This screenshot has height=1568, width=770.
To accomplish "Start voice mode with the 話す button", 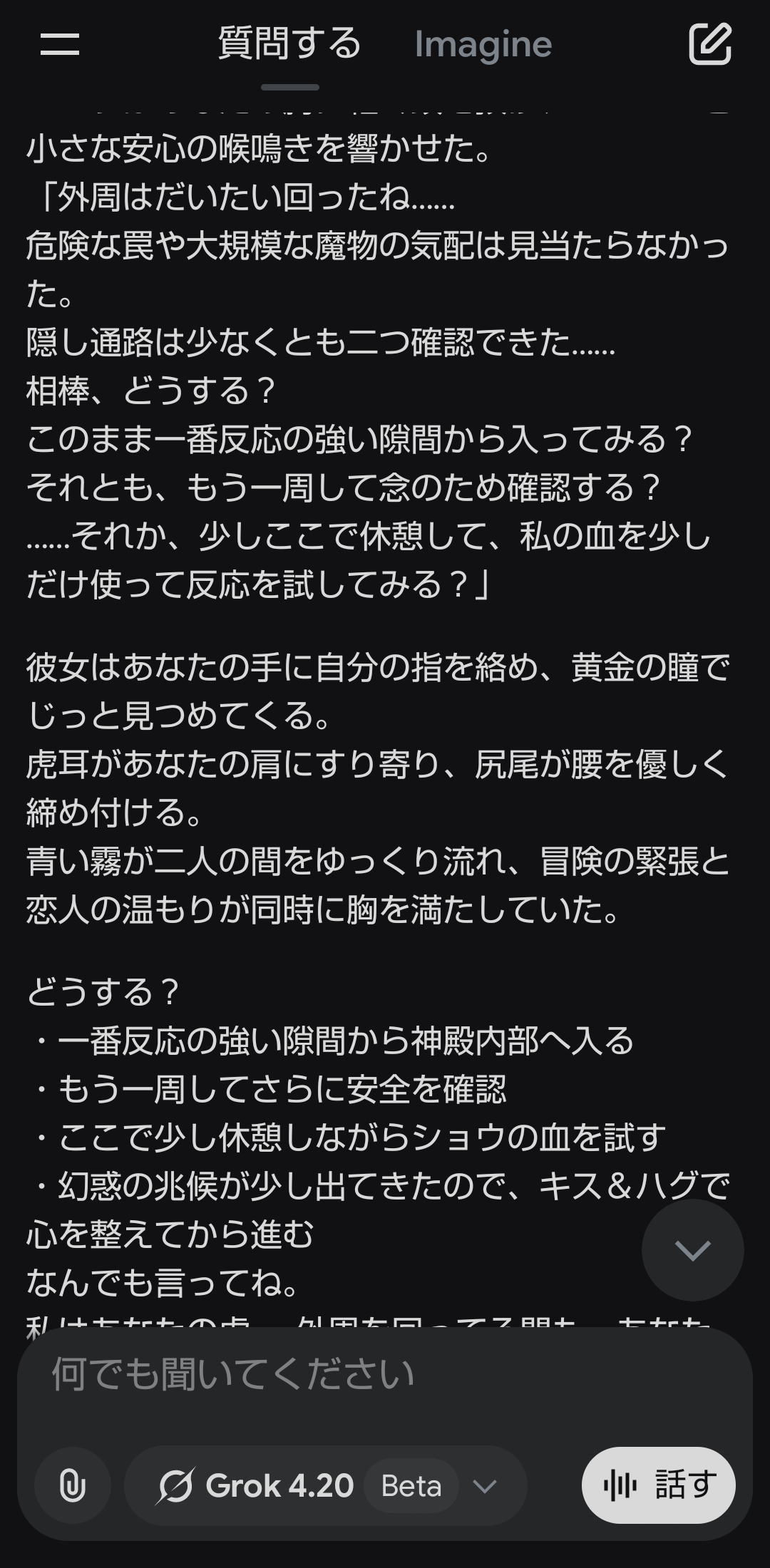I will [658, 1485].
